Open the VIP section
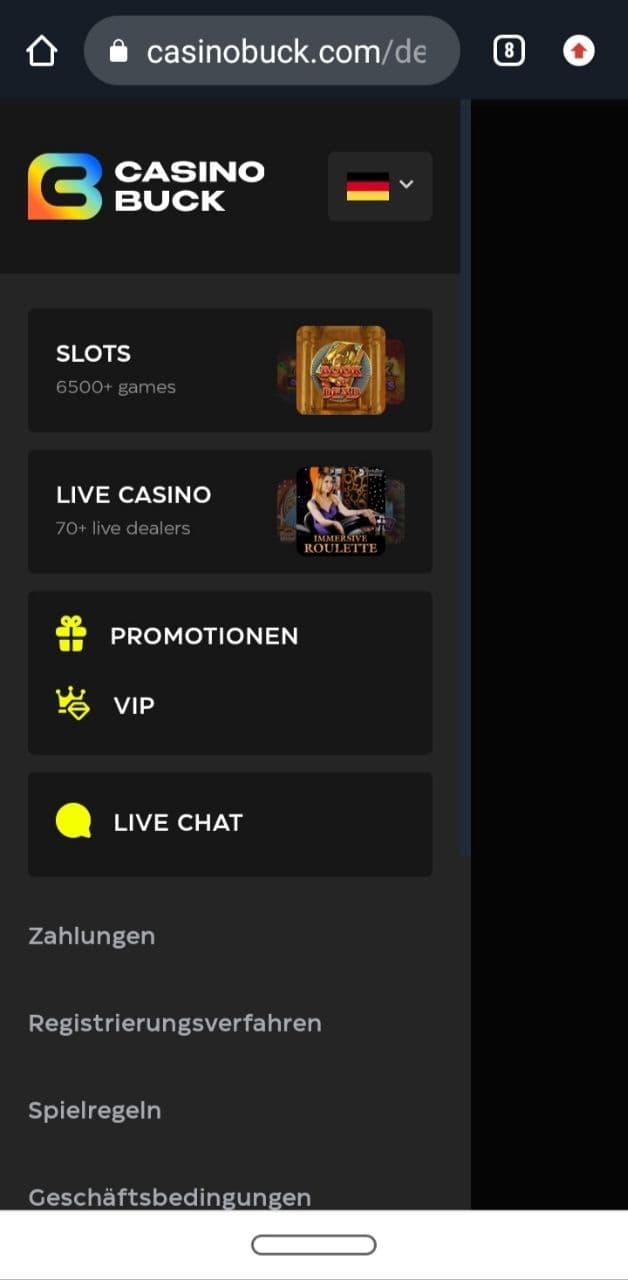The height and width of the screenshot is (1280, 628). [133, 706]
